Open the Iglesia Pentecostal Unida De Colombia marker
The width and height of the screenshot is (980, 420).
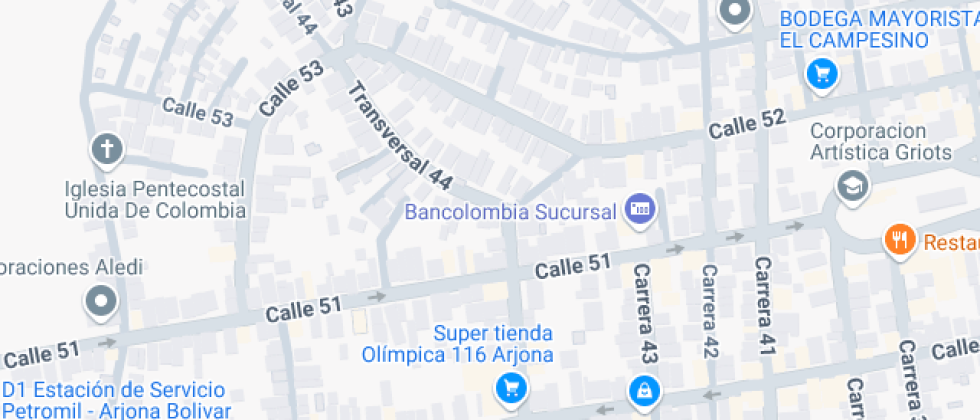[x=106, y=151]
